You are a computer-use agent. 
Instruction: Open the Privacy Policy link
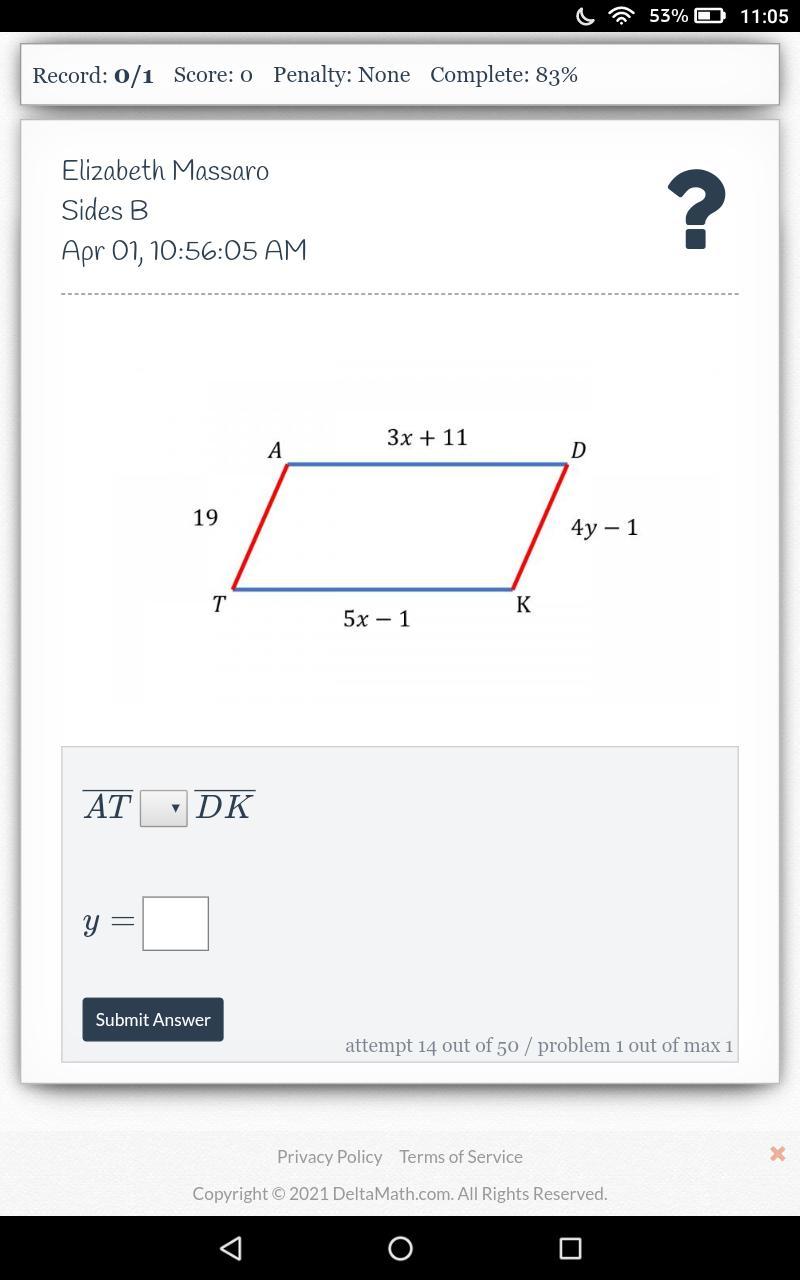[329, 1156]
